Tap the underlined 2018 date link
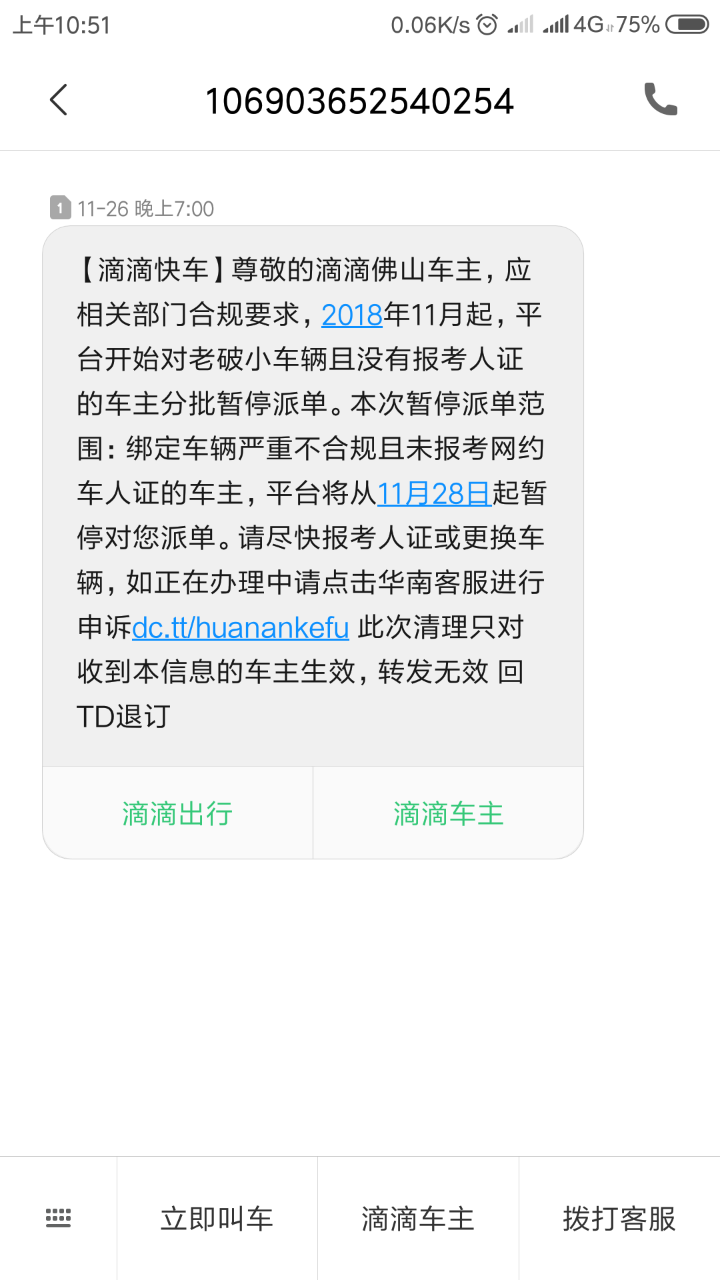 (352, 315)
